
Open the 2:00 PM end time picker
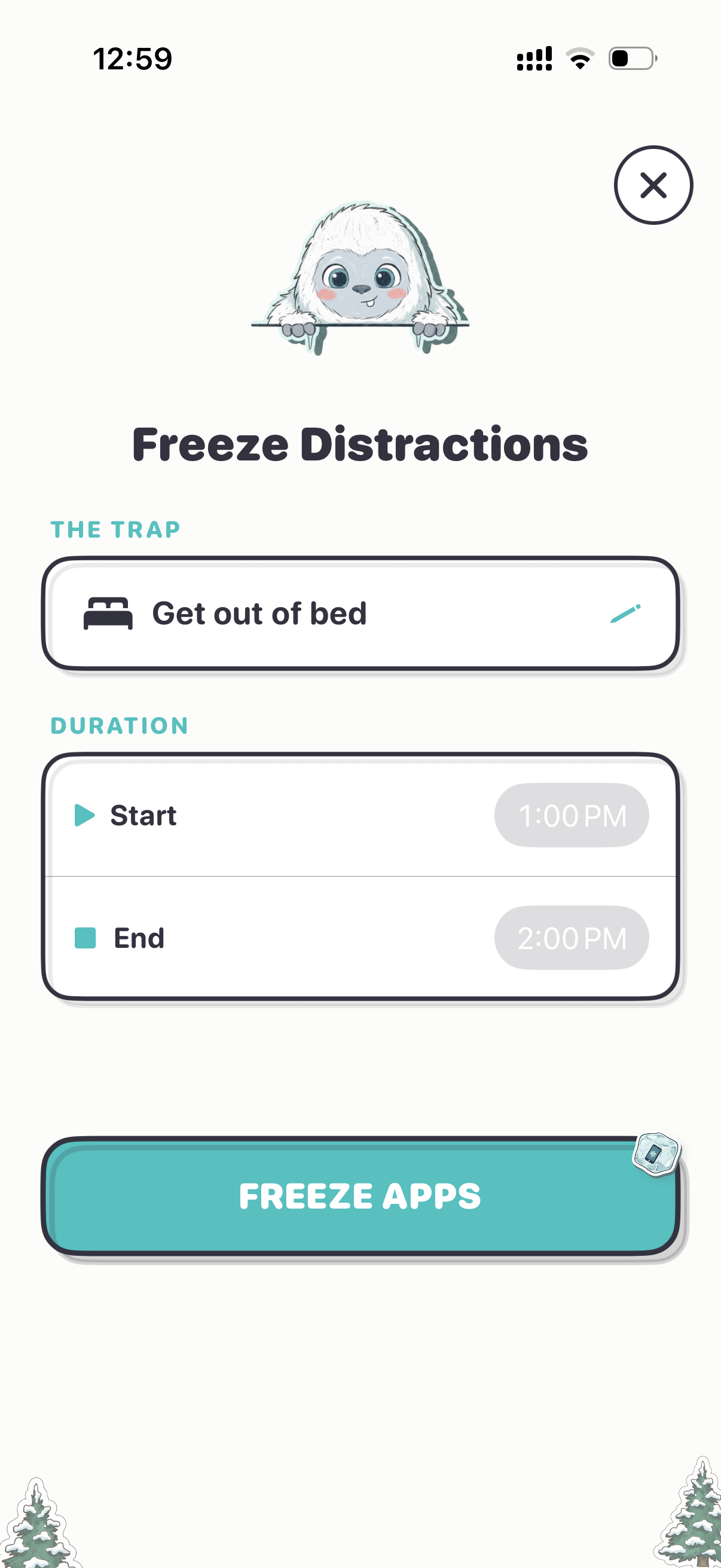point(571,938)
